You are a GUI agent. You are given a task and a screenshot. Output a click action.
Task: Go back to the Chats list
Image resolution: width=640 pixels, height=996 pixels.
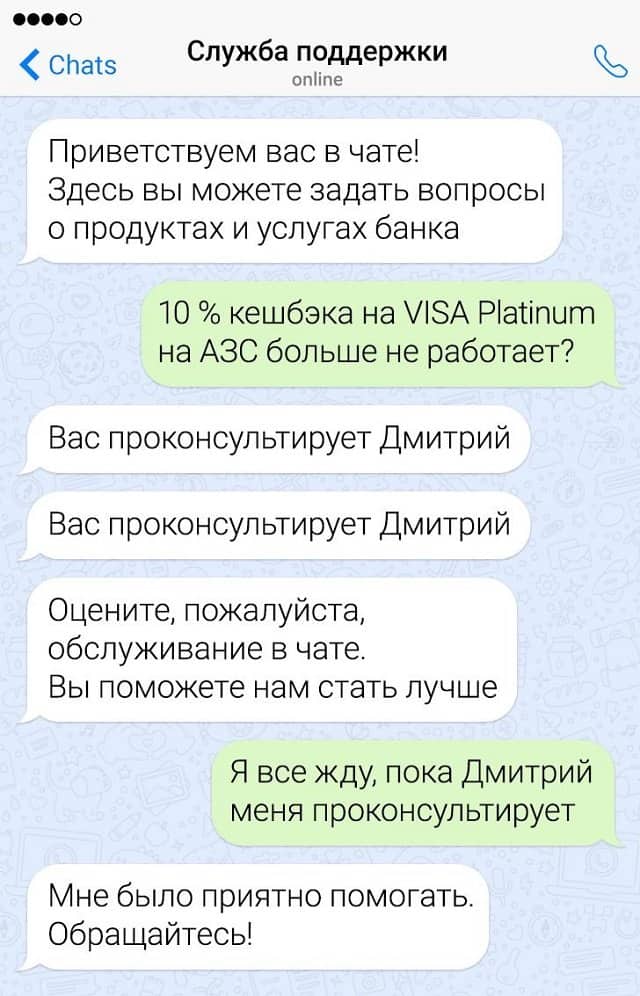pos(68,65)
